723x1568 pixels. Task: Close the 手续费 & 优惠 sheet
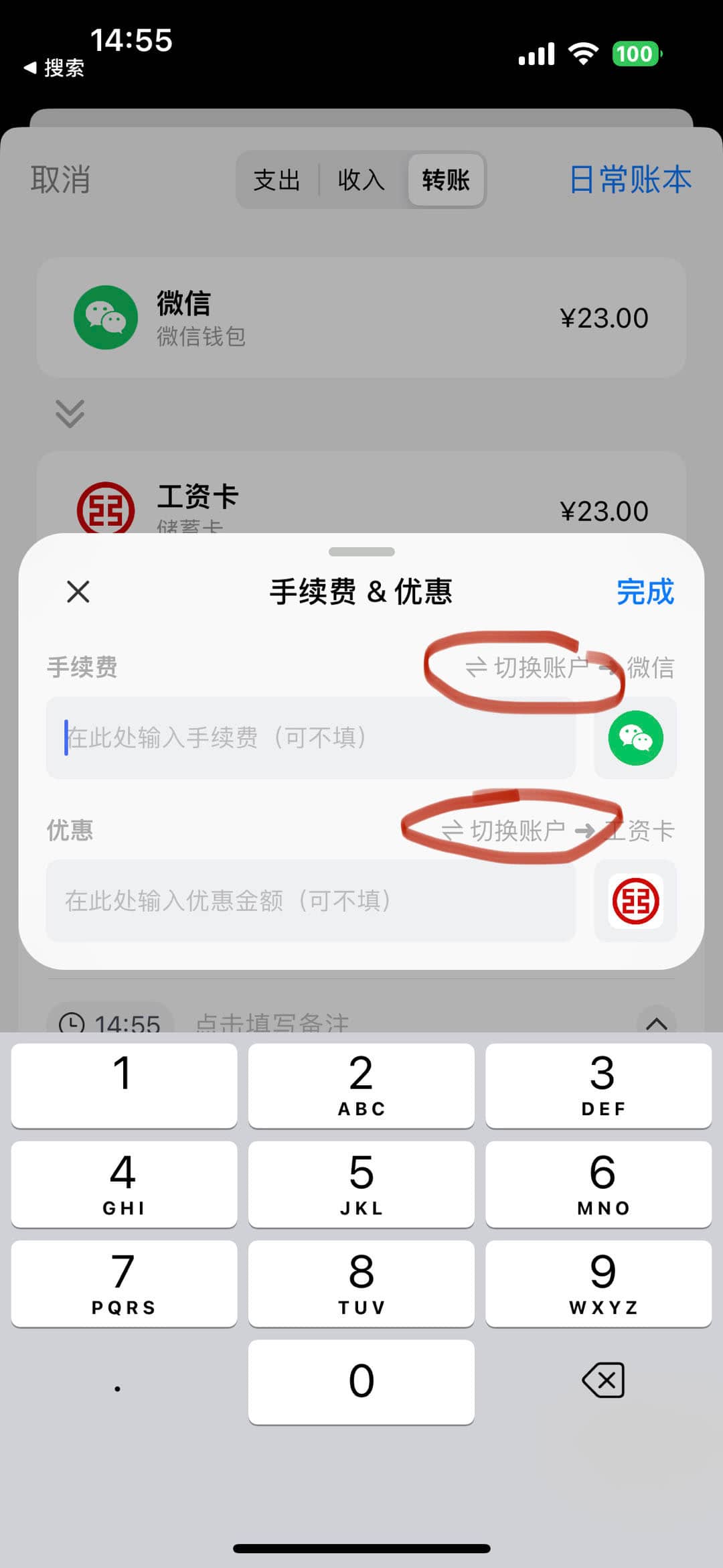click(78, 592)
